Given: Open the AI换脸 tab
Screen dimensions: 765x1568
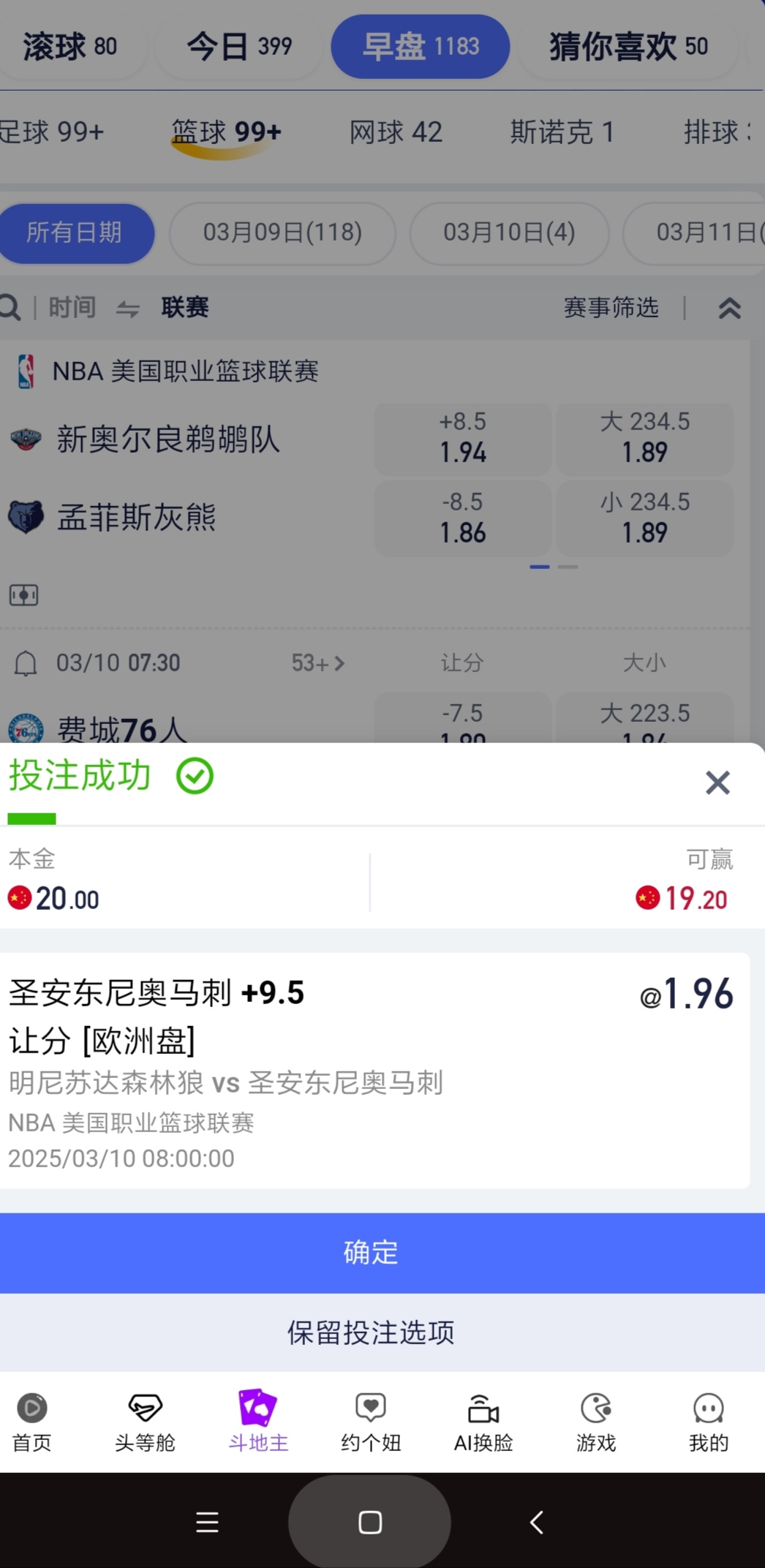Looking at the screenshot, I should pyautogui.click(x=483, y=1421).
